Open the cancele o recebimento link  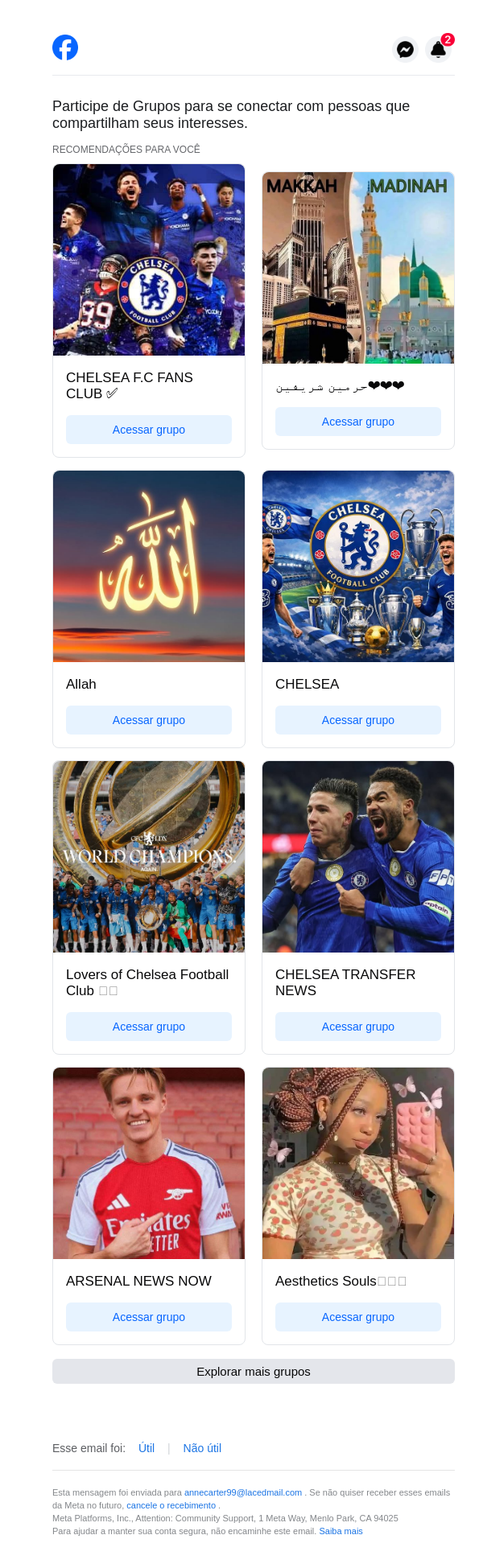171,1505
